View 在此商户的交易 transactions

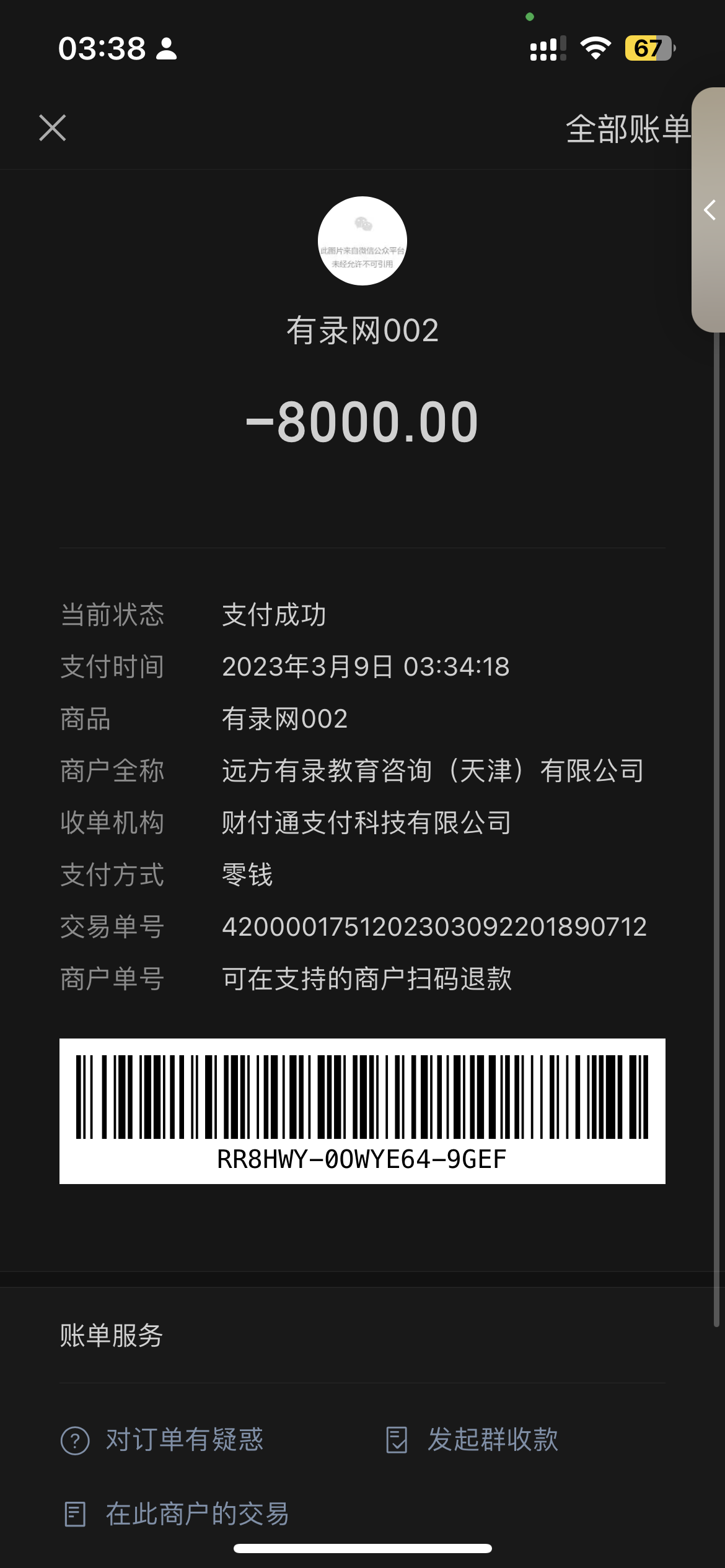(177, 1514)
